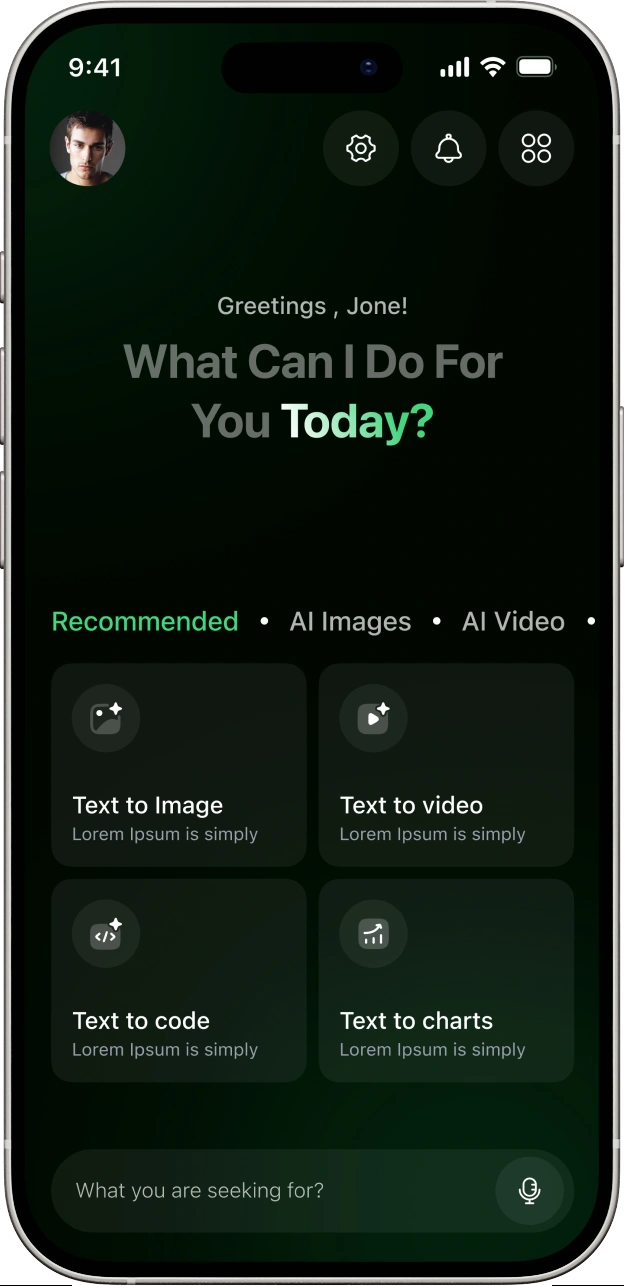The width and height of the screenshot is (624, 1286).
Task: Open settings via the gear icon
Action: point(360,149)
